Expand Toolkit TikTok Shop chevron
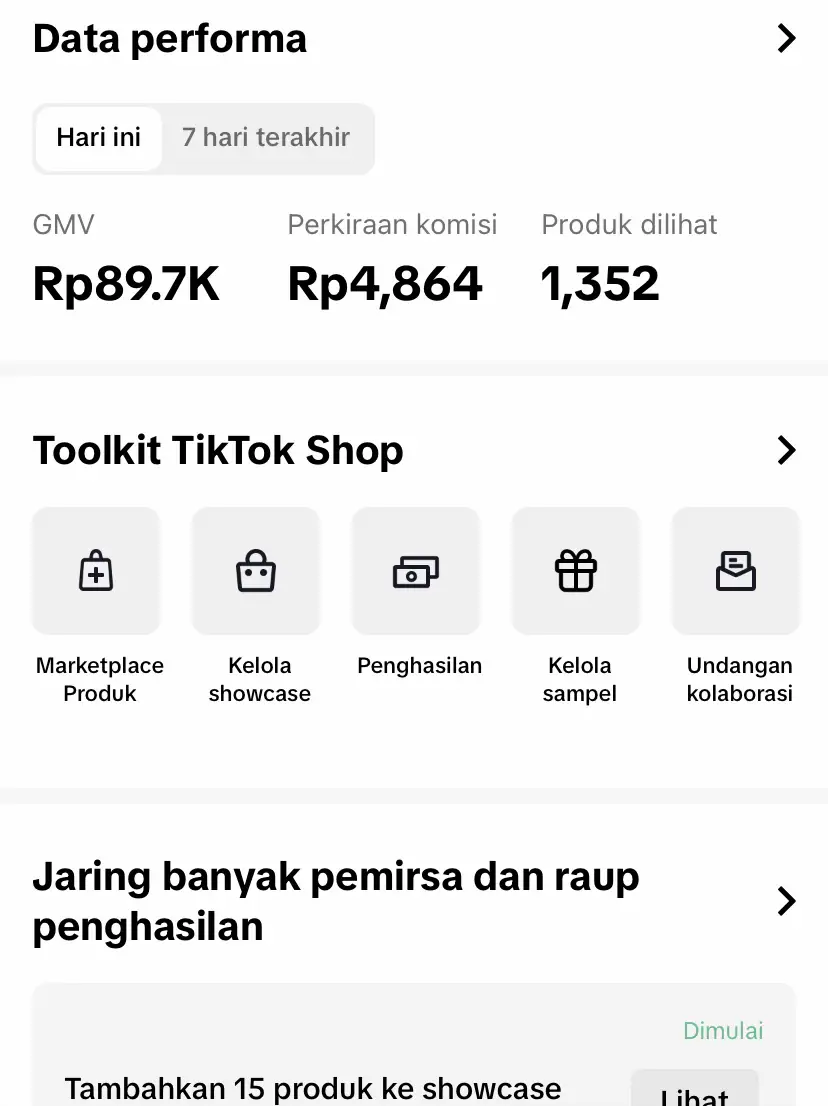This screenshot has width=828, height=1106. click(787, 451)
